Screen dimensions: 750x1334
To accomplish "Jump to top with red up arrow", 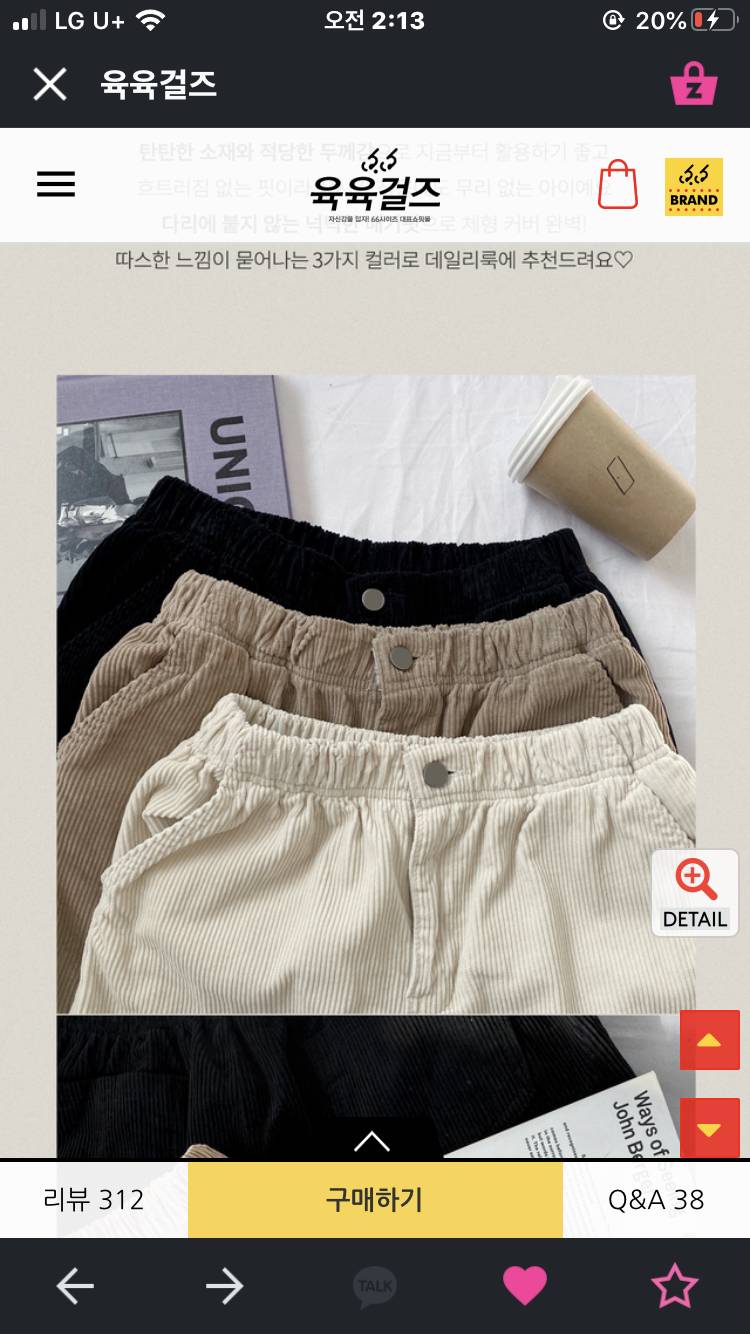I will click(x=709, y=1040).
